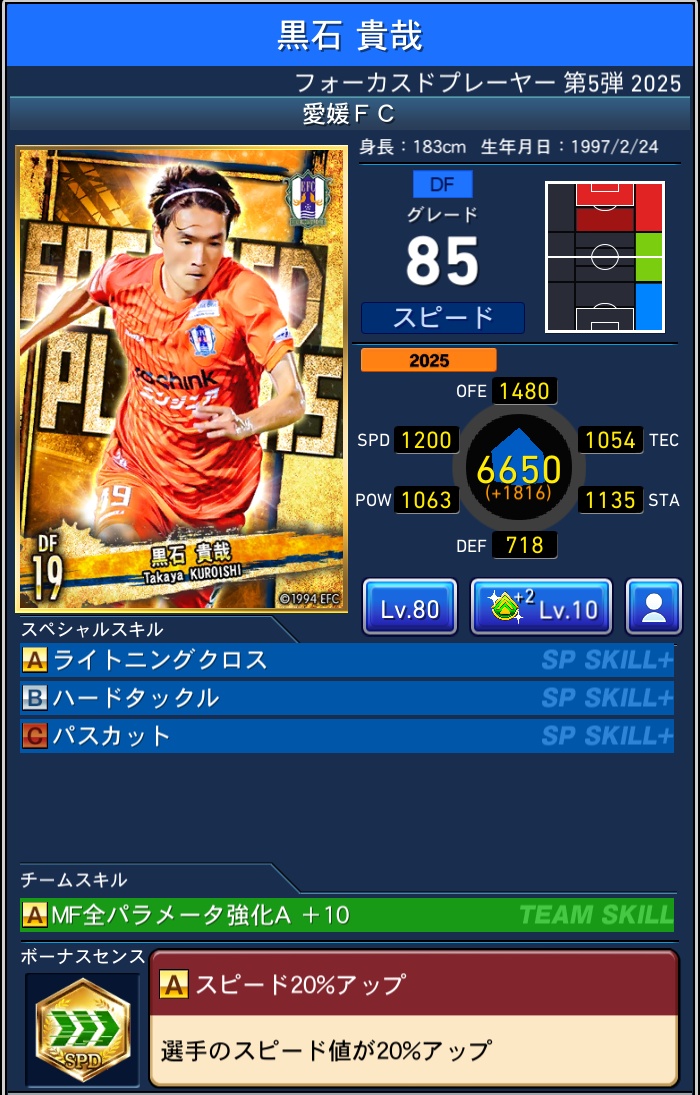This screenshot has width=700, height=1095.
Task: Open the ライトニングクロス special skill row
Action: pos(346,660)
